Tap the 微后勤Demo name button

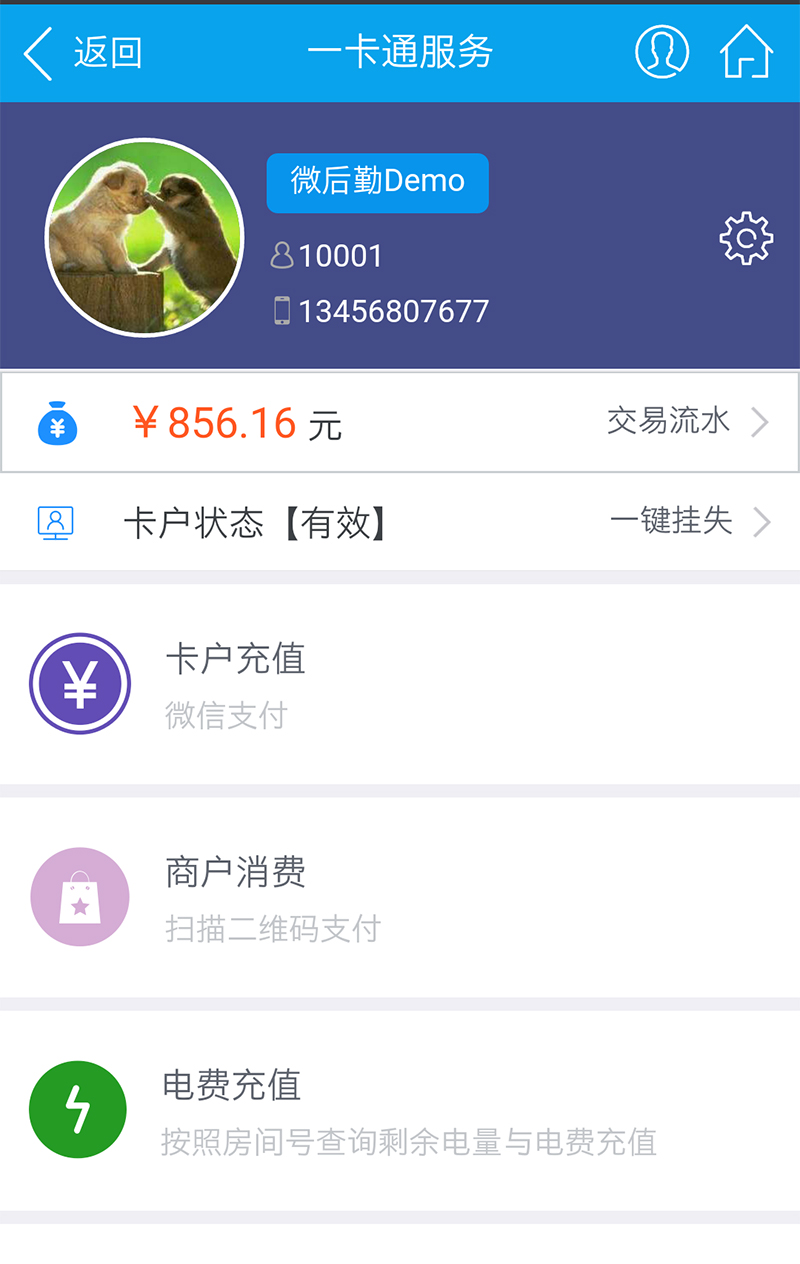377,183
